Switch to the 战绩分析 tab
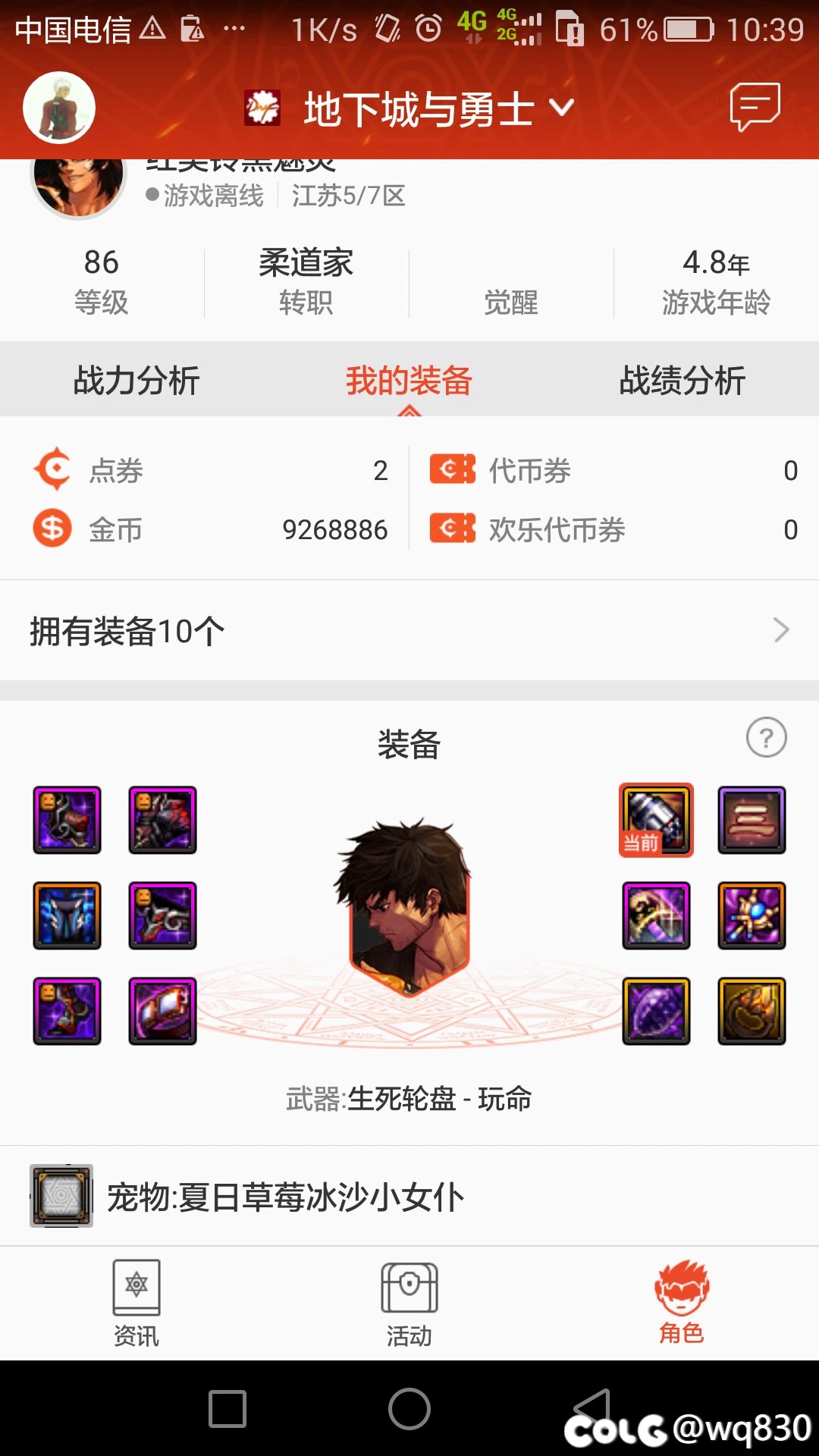 (682, 380)
